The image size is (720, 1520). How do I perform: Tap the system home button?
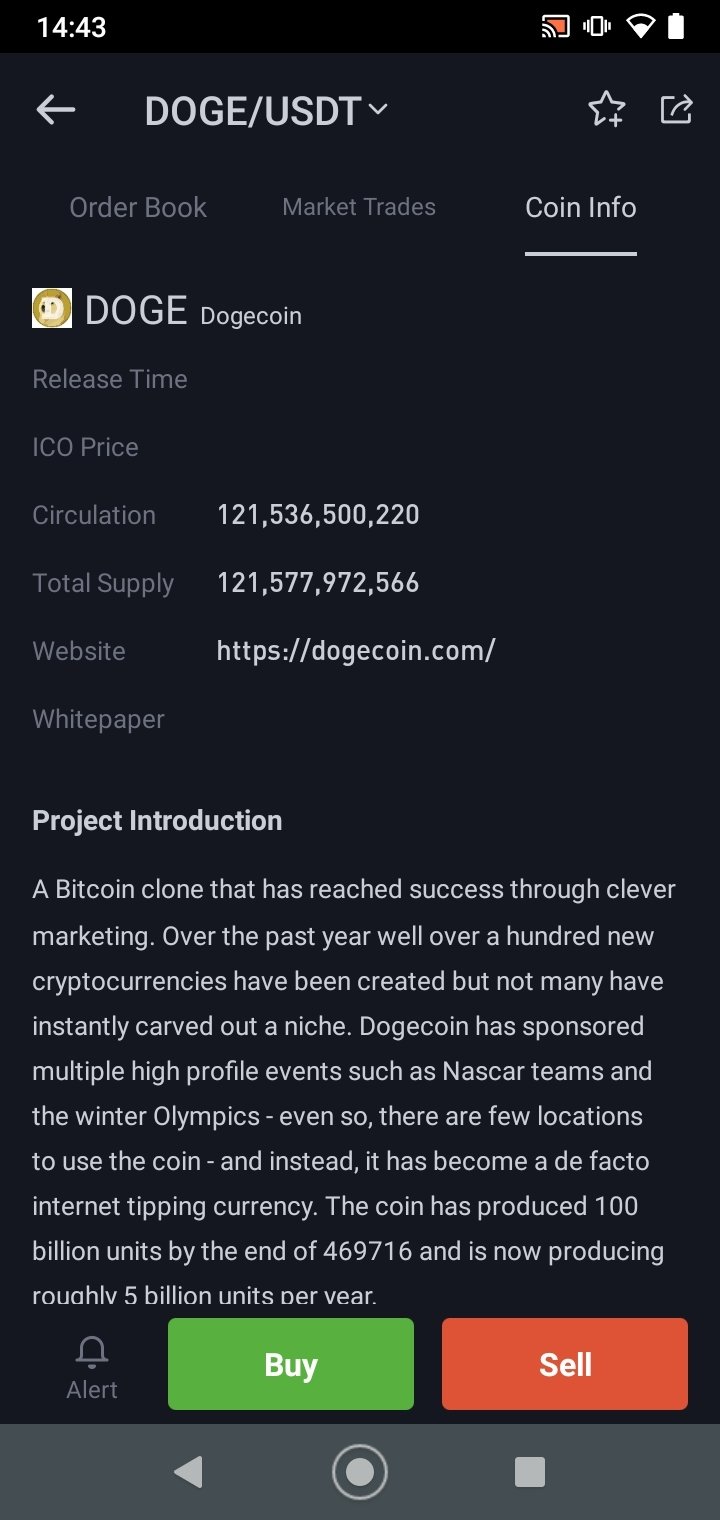[360, 1471]
